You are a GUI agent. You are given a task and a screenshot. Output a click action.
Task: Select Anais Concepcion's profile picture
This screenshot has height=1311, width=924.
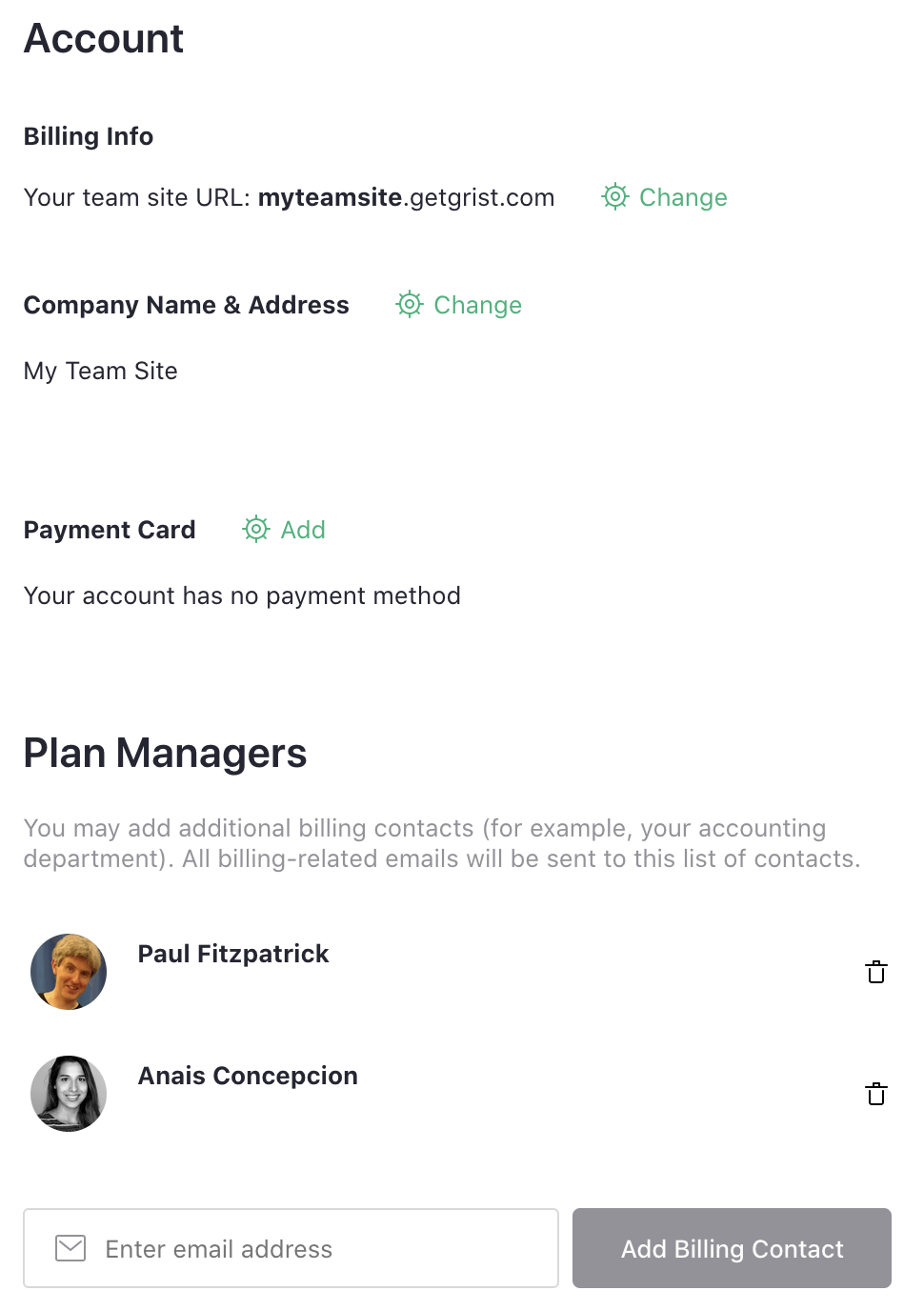click(69, 1094)
